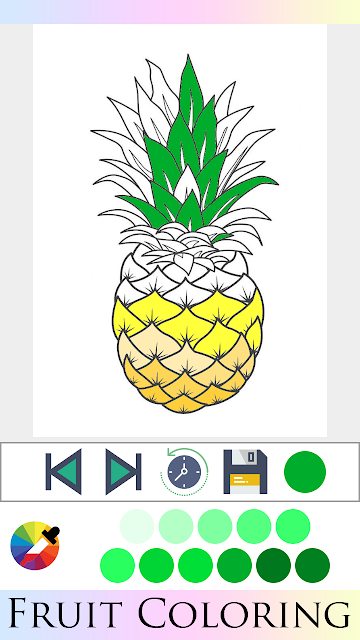
Task: Select the palest near-white green swatch
Action: [137, 526]
